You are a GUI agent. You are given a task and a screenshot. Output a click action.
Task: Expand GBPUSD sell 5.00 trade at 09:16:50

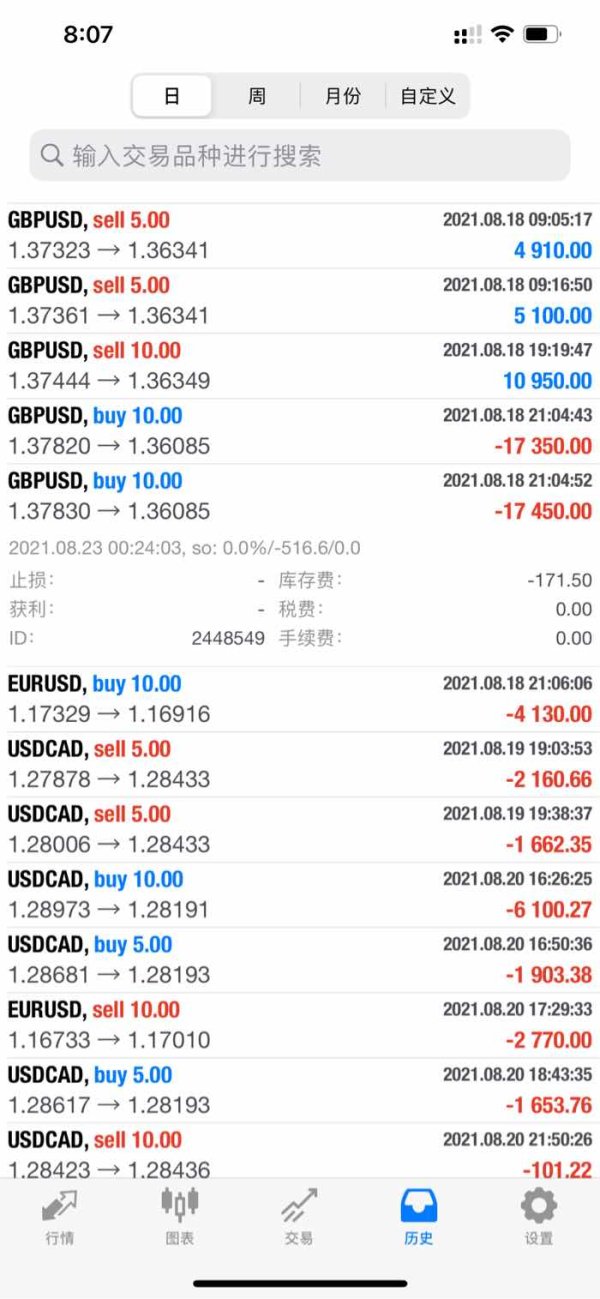click(x=300, y=300)
